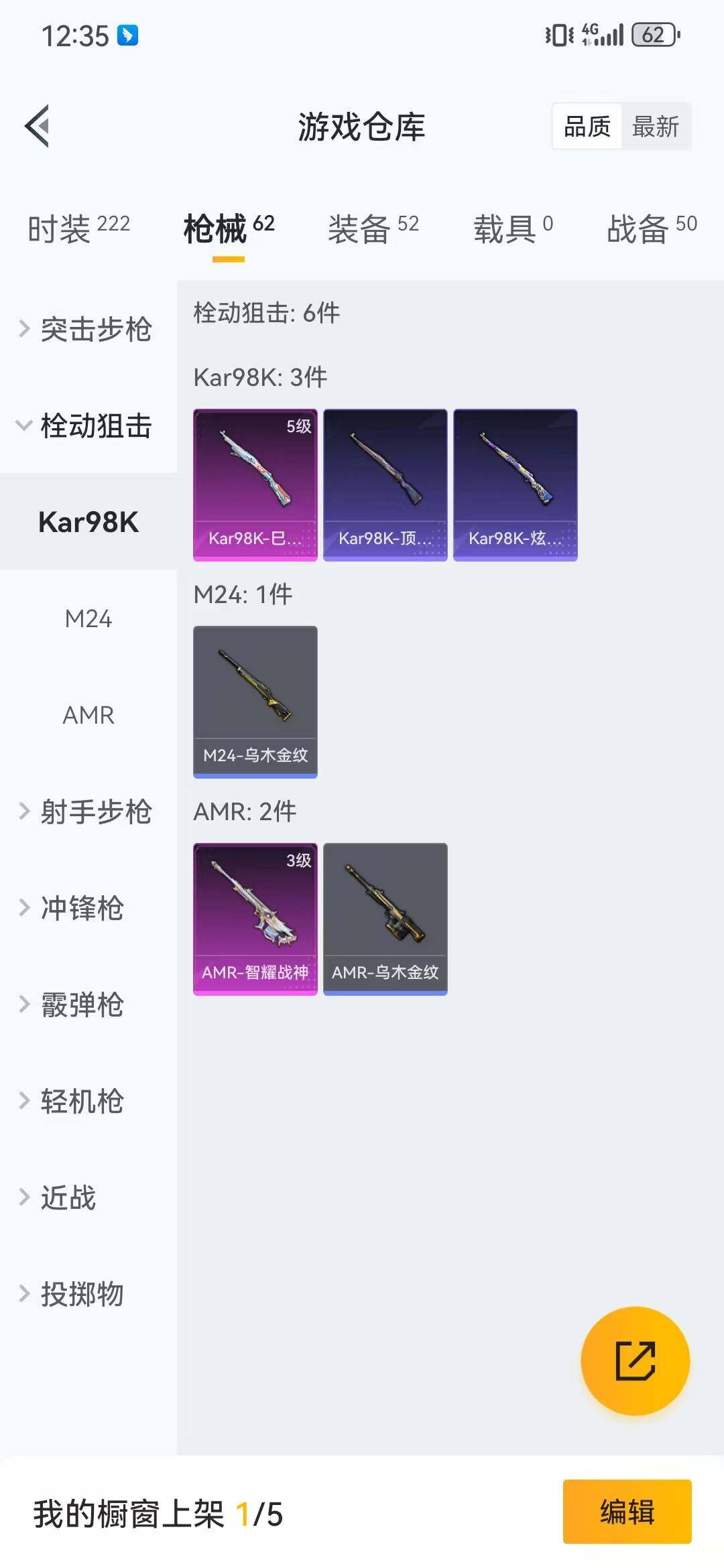Open the yellow share/export floating button

pyautogui.click(x=633, y=1362)
